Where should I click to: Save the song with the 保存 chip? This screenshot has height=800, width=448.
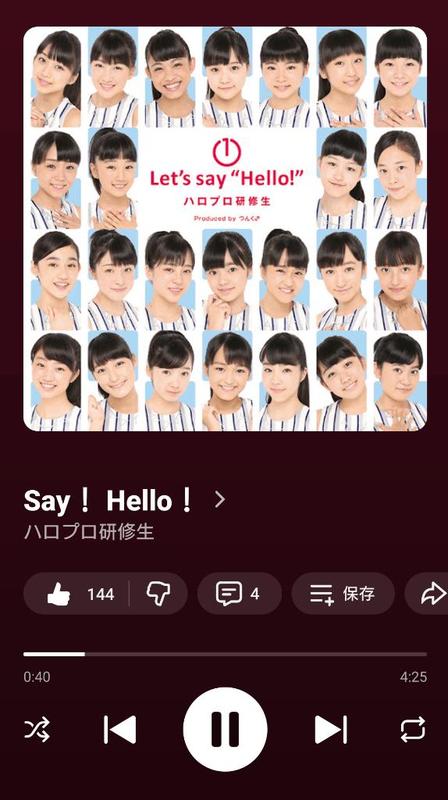click(343, 593)
